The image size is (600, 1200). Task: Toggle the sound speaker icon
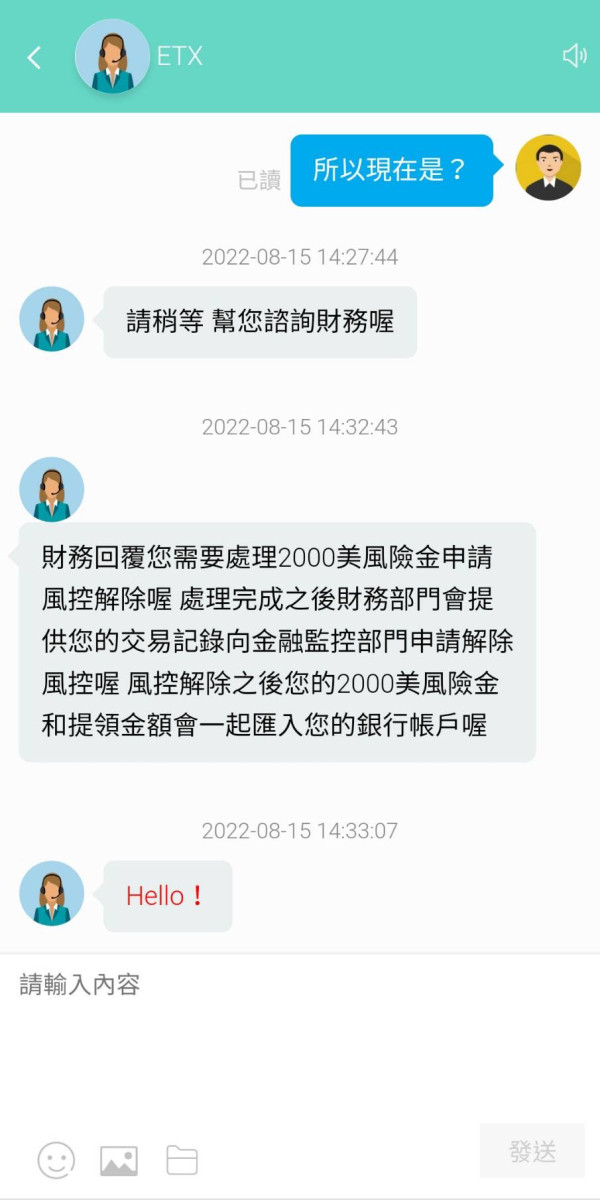(574, 56)
